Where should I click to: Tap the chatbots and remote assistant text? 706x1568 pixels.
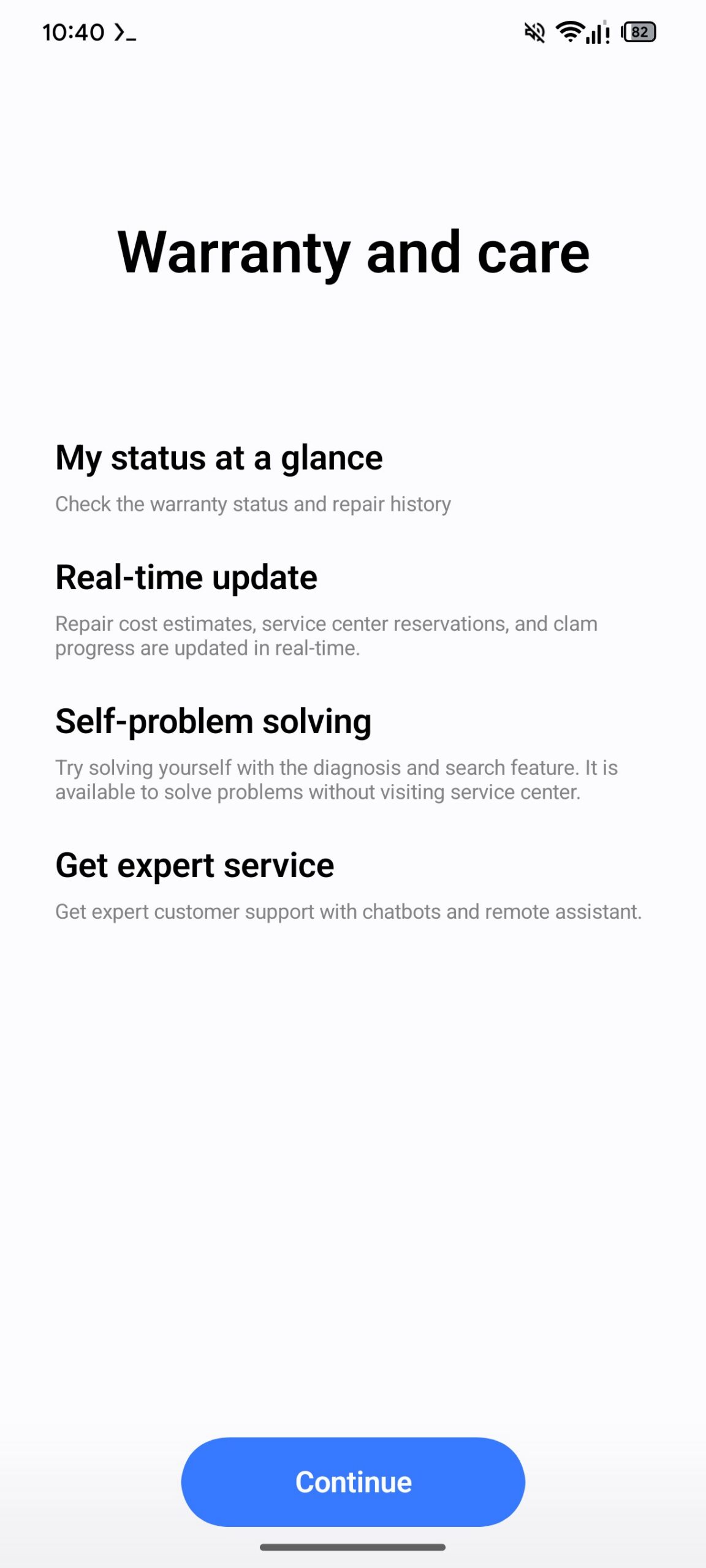[x=348, y=911]
